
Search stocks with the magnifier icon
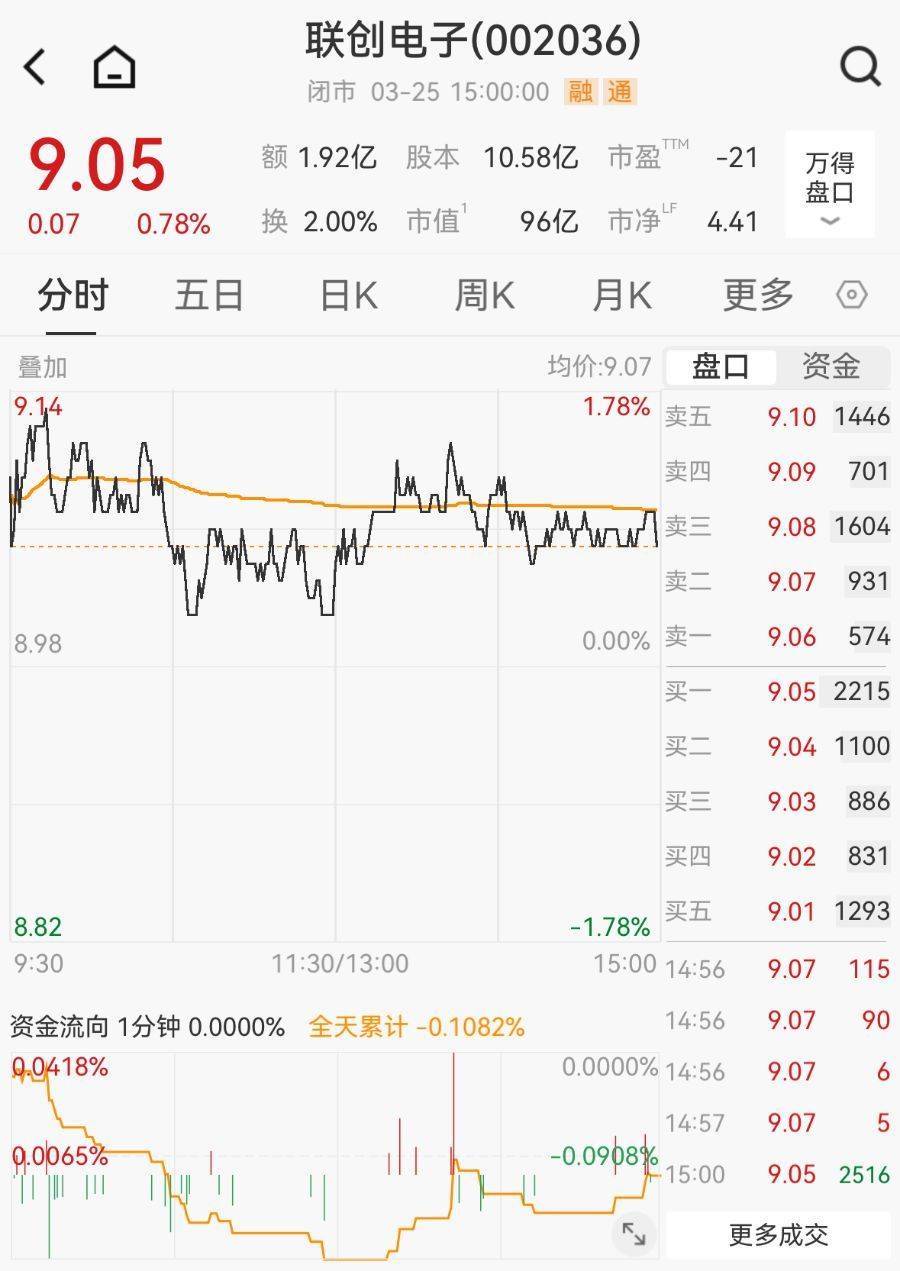click(x=860, y=68)
